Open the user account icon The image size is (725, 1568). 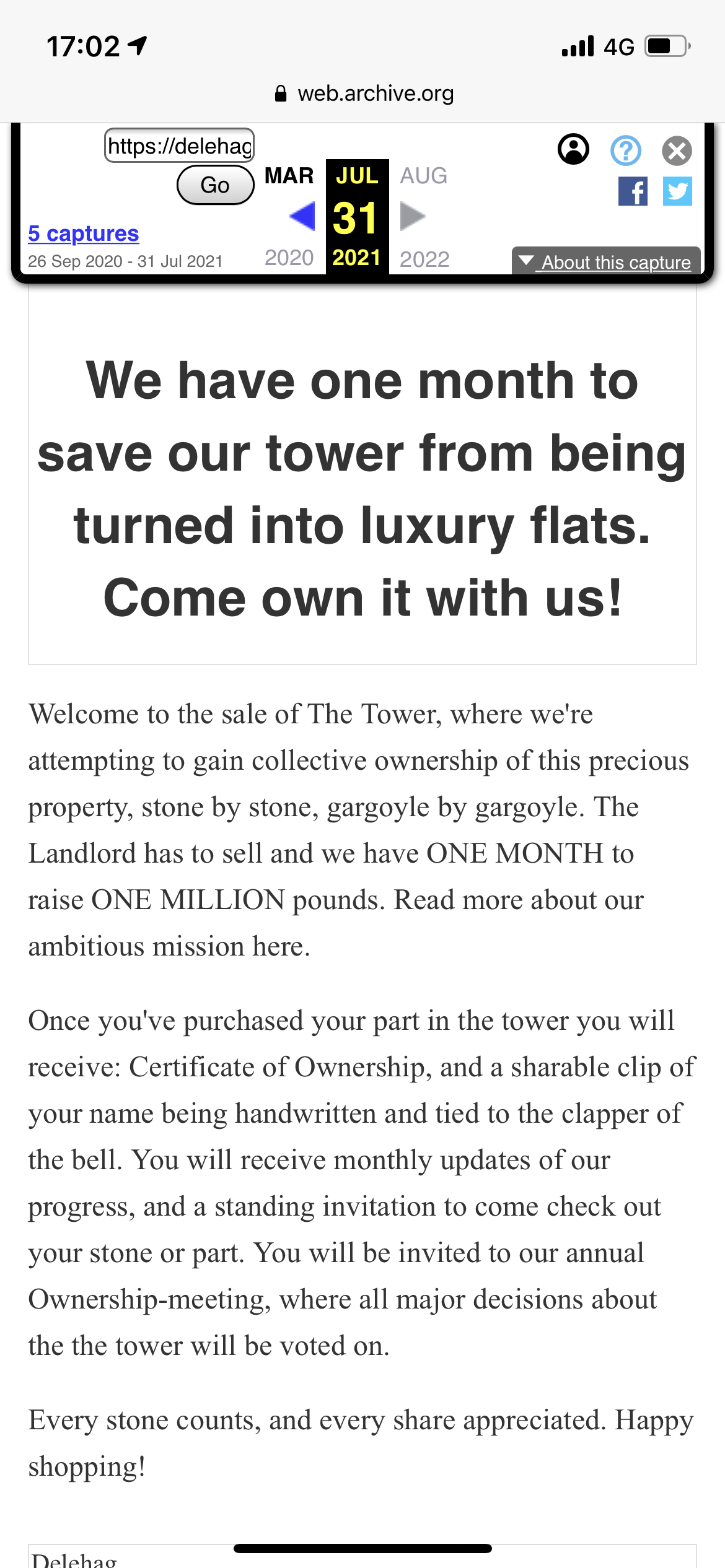pyautogui.click(x=573, y=149)
